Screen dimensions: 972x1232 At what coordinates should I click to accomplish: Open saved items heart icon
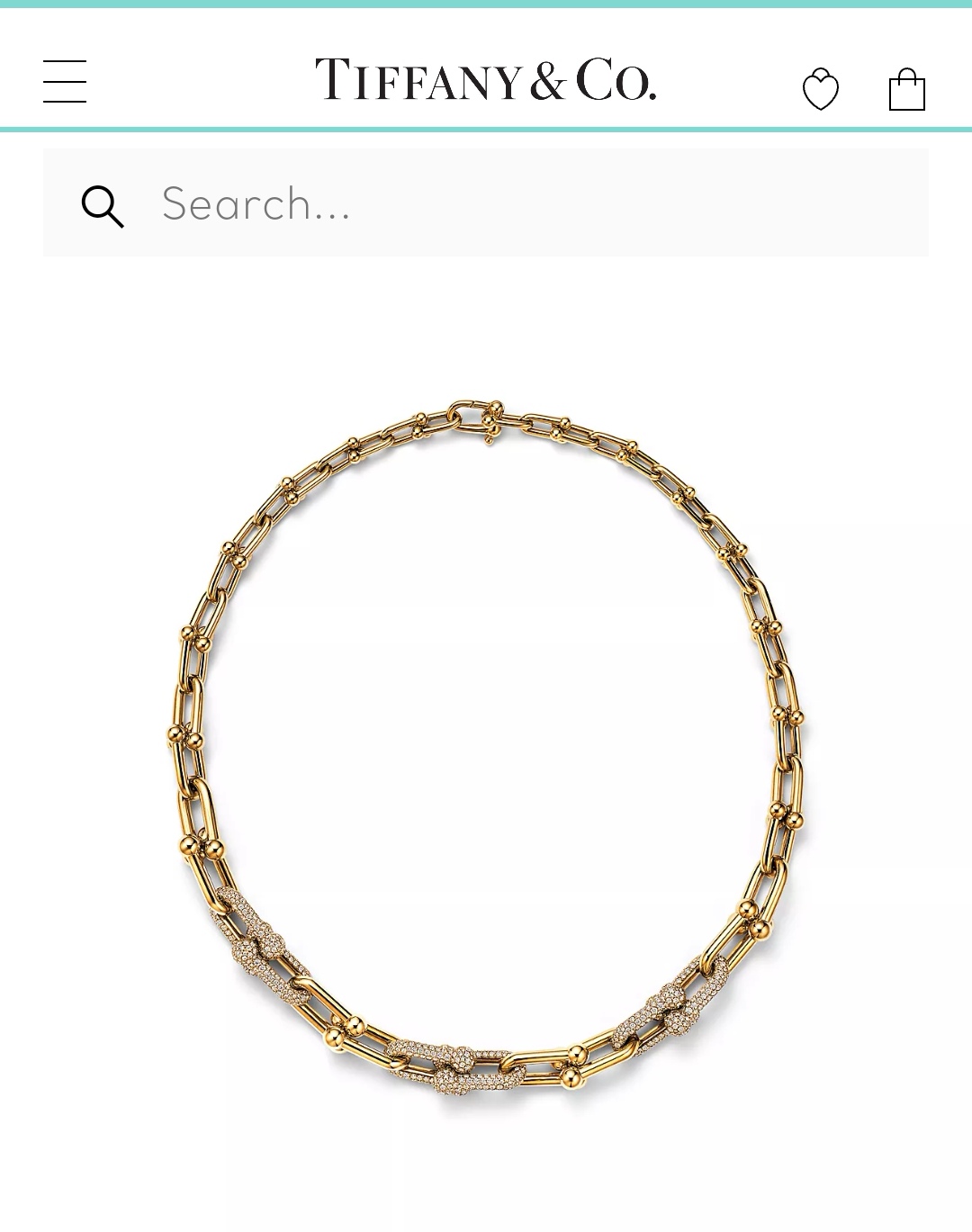click(x=820, y=89)
